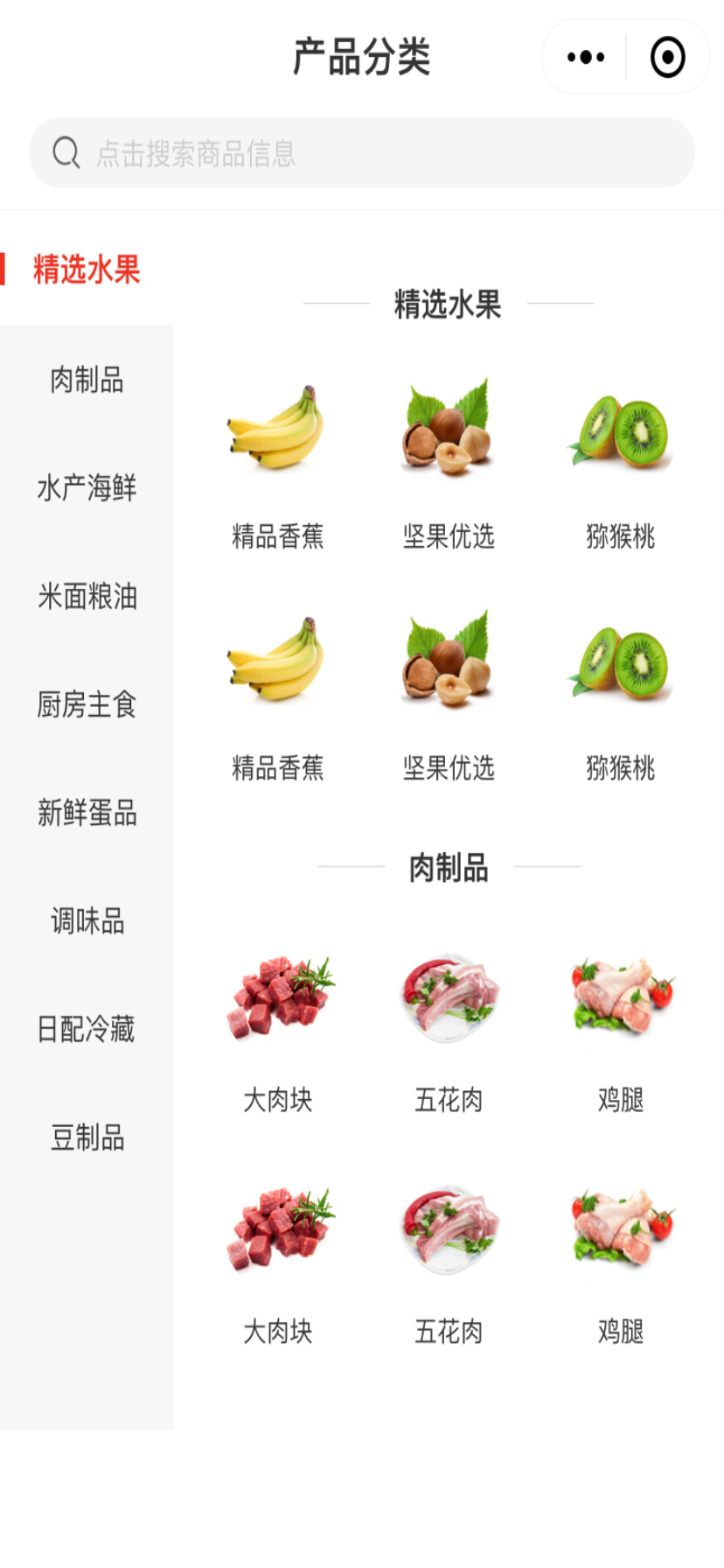Click the search magnifier icon
Viewport: 724px width, 1568px height.
tap(64, 152)
